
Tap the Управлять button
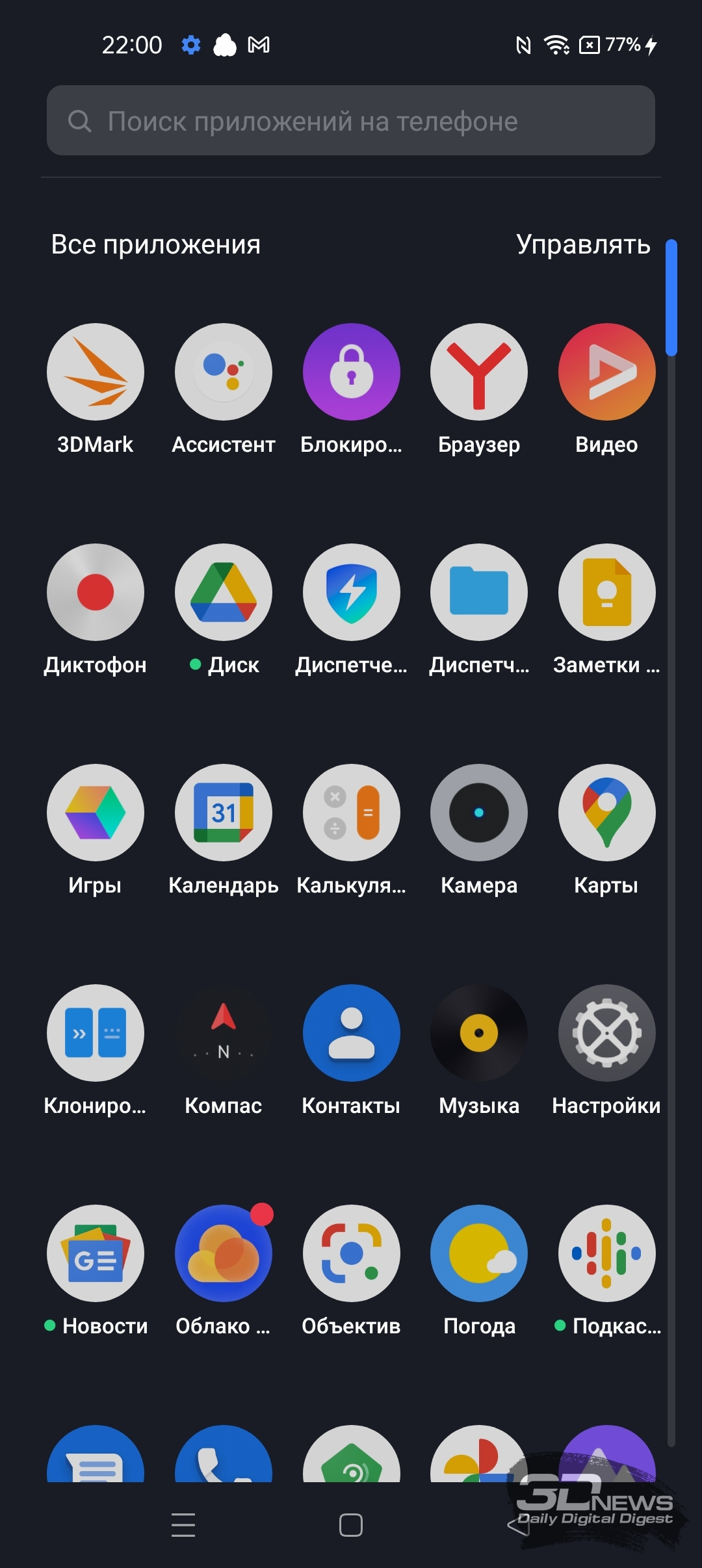click(583, 244)
